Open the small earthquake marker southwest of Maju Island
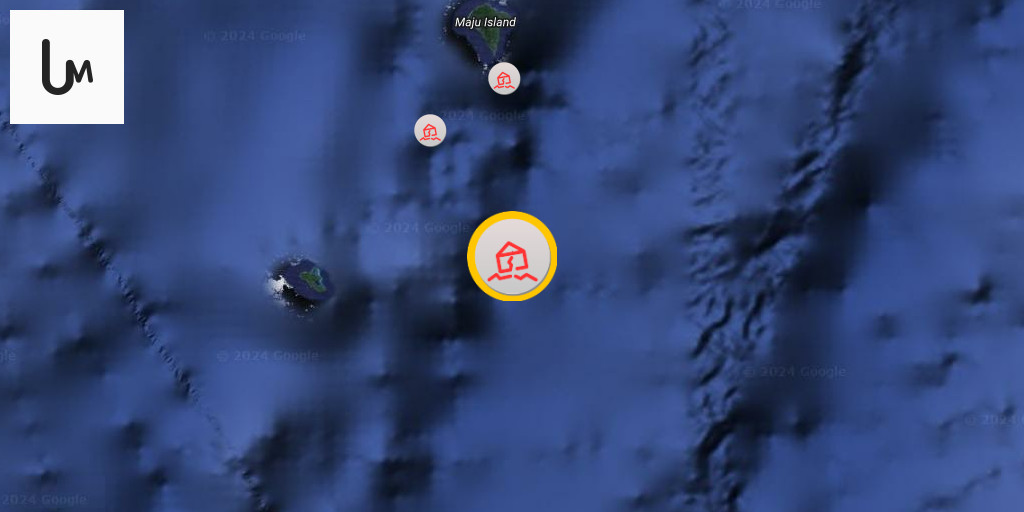 (x=430, y=130)
